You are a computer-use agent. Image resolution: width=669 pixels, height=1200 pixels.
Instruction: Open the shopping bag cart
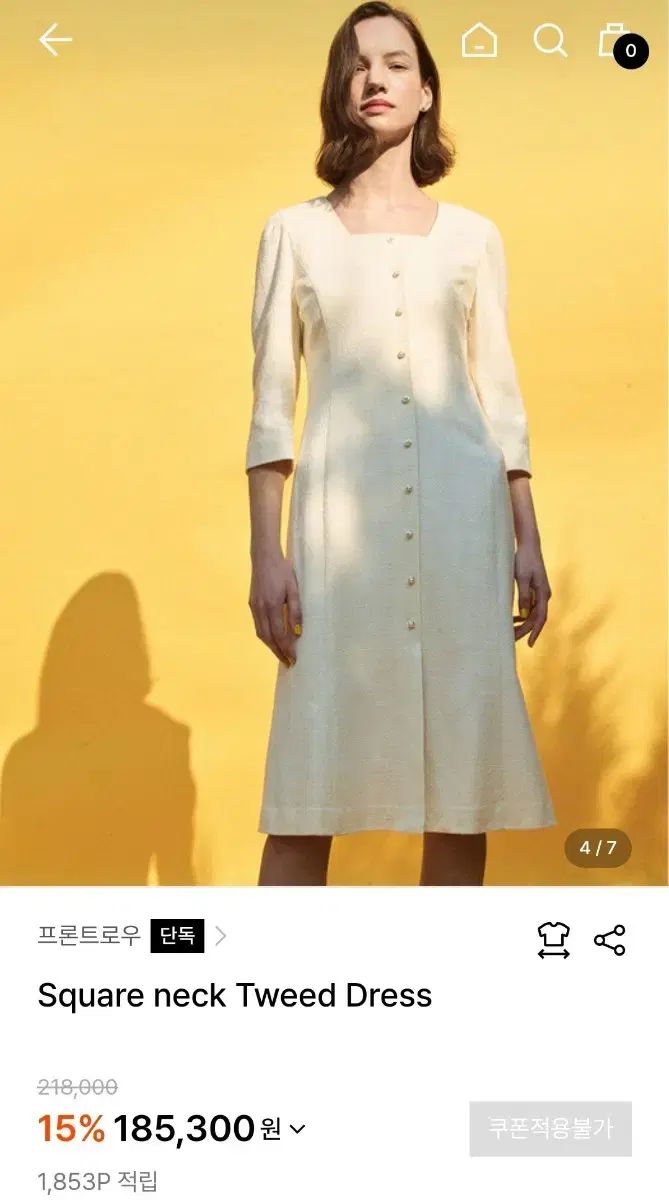[x=614, y=41]
